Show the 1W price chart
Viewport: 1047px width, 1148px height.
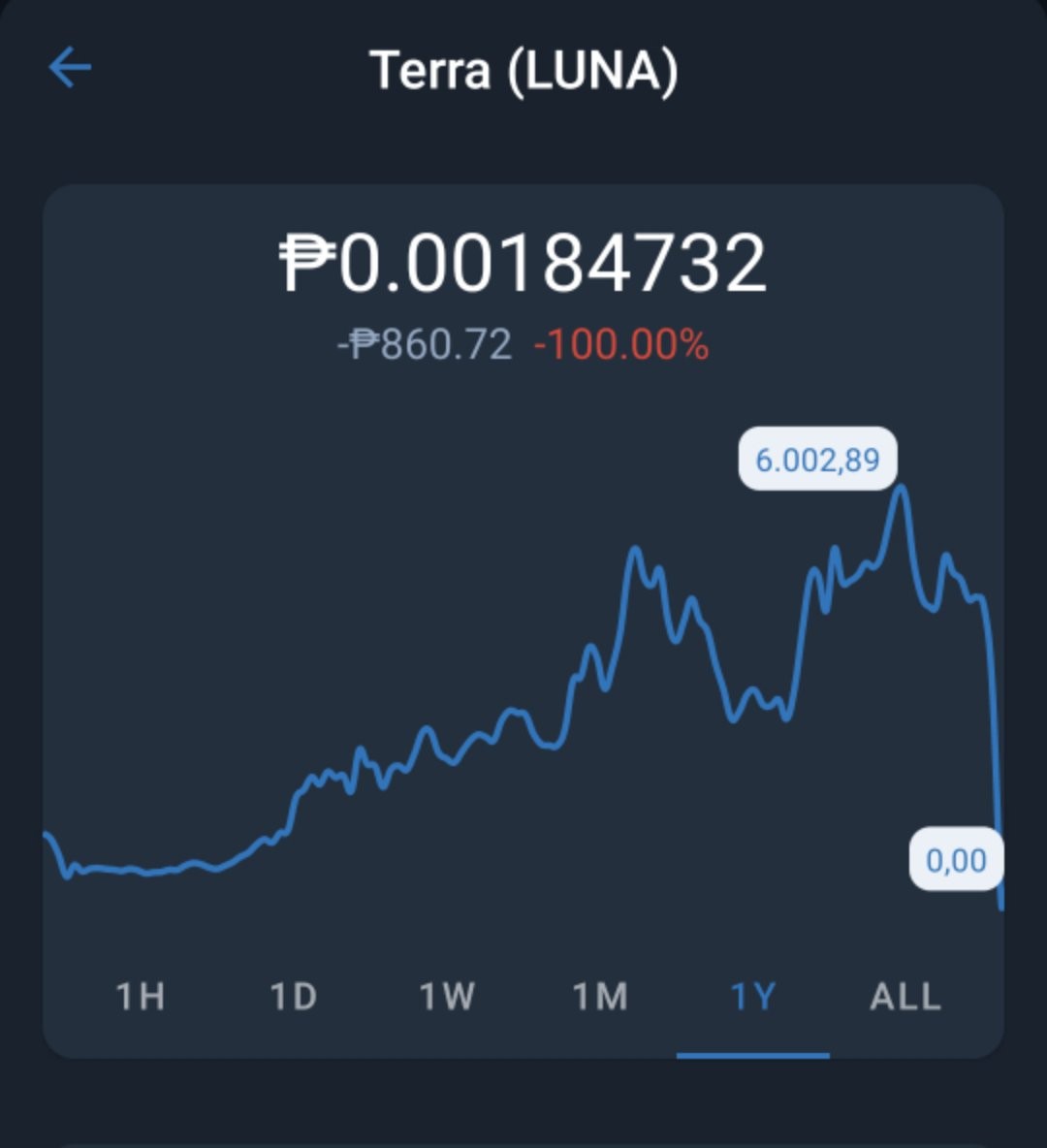tap(447, 996)
